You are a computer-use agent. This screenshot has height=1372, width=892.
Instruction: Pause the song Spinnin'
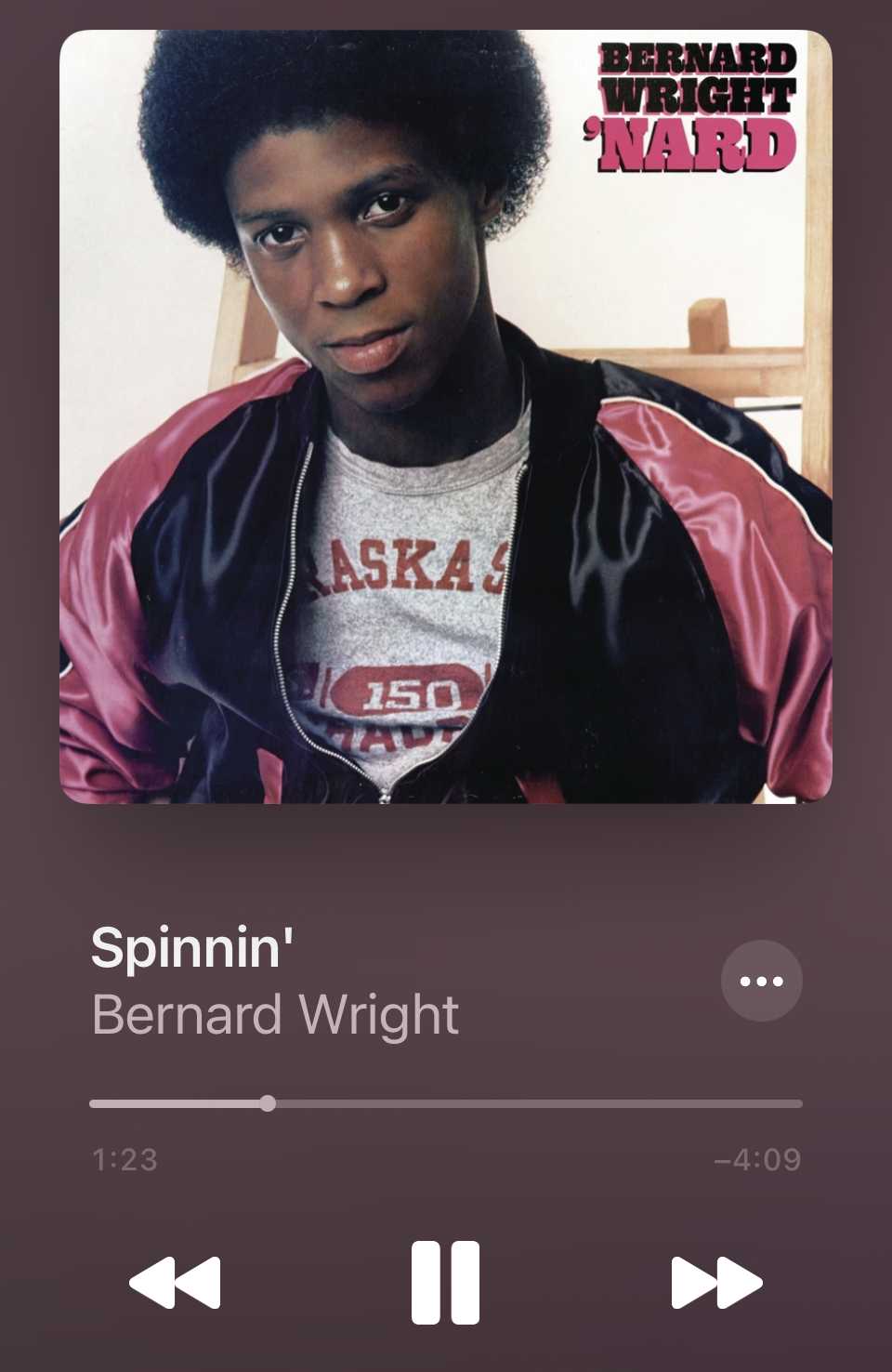[x=446, y=1282]
